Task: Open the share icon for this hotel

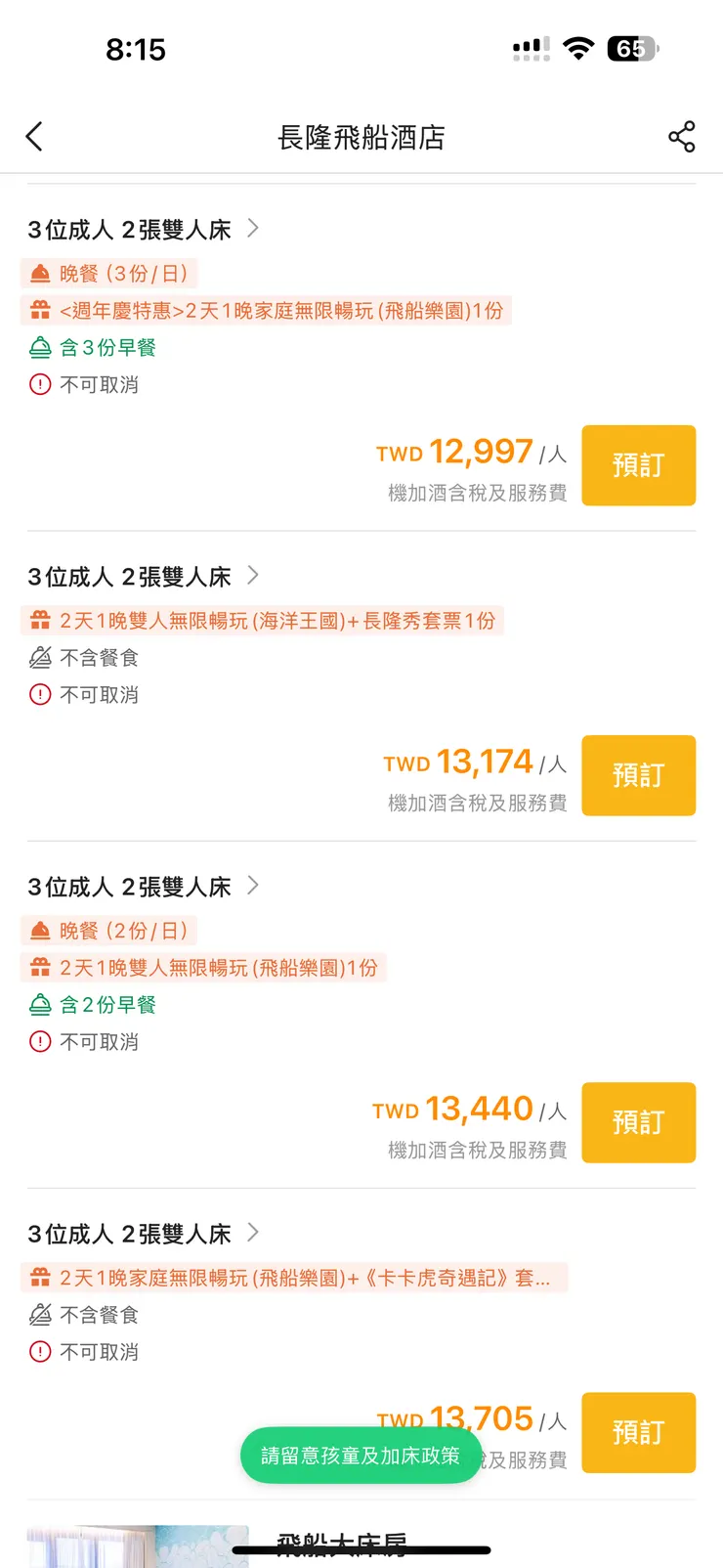Action: pos(681,137)
